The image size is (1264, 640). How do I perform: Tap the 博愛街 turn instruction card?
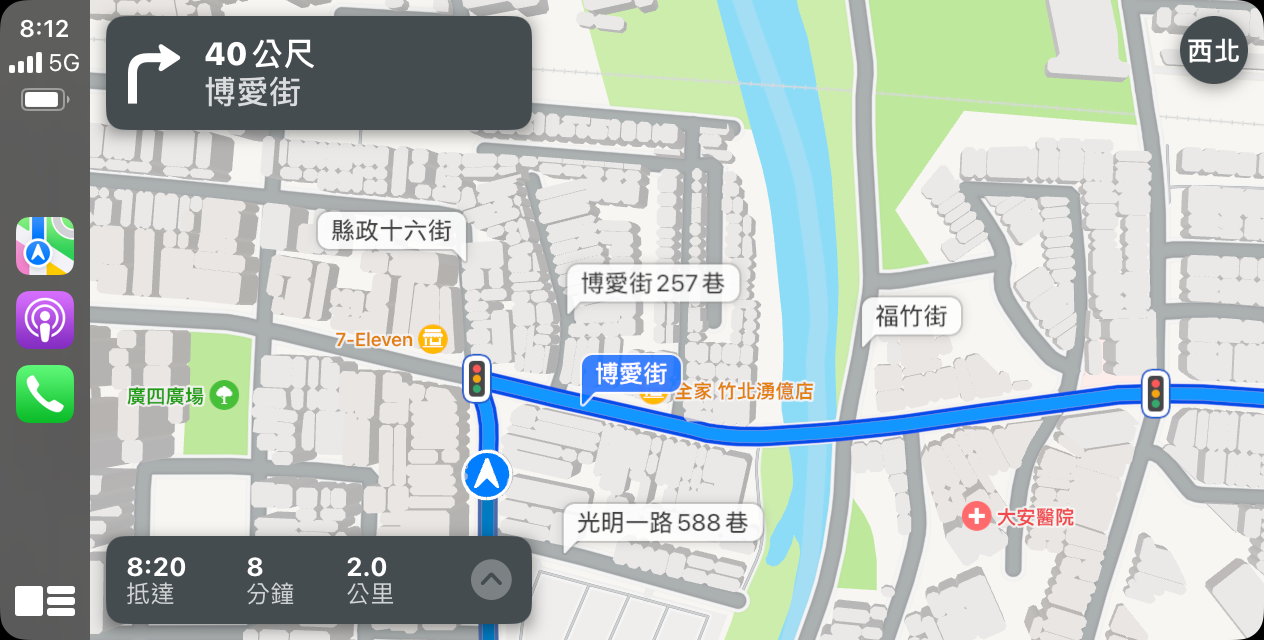pos(318,73)
